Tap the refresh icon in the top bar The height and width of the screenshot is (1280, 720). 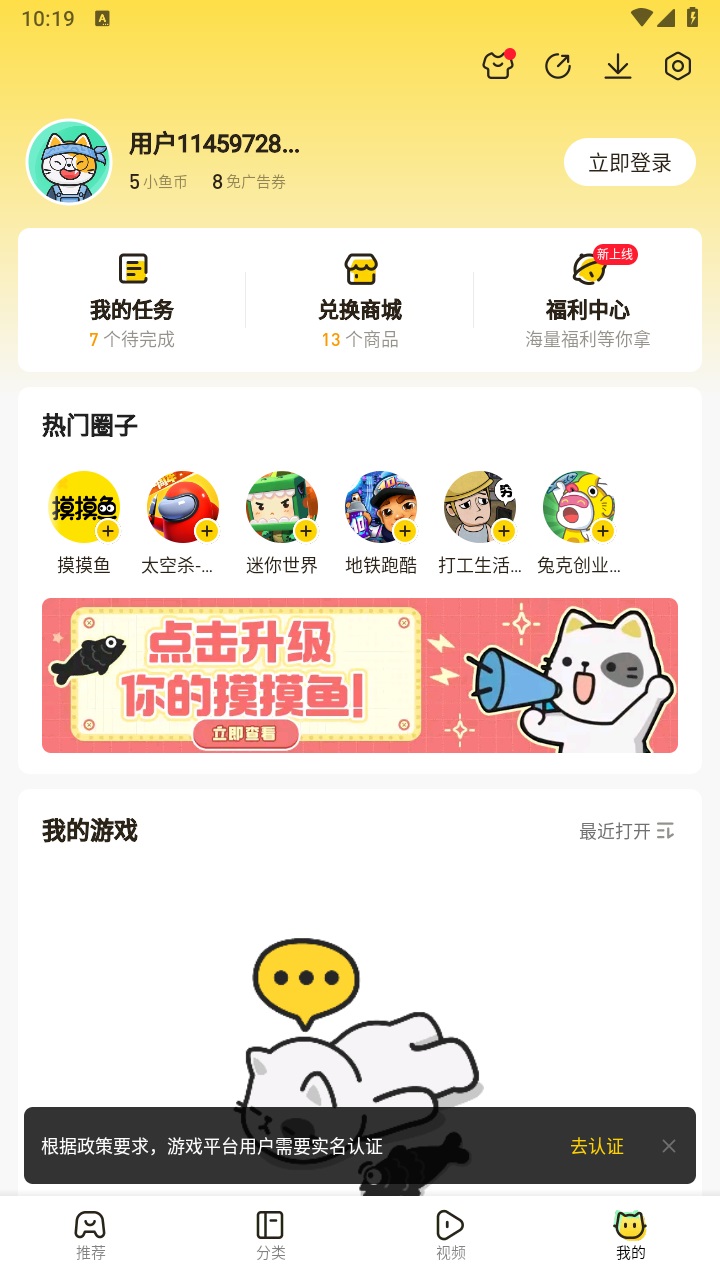(x=558, y=66)
